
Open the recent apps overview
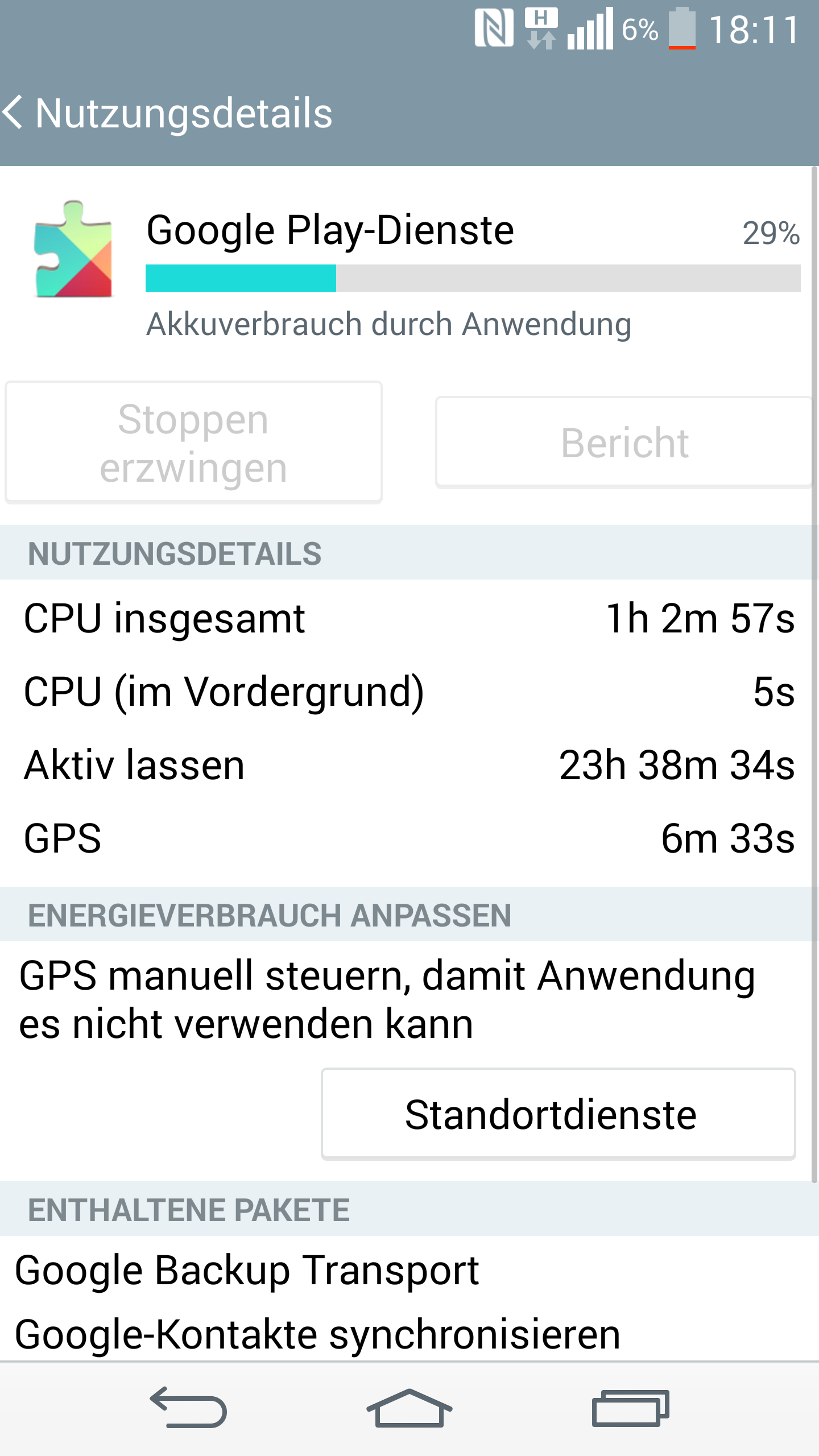(x=630, y=1408)
